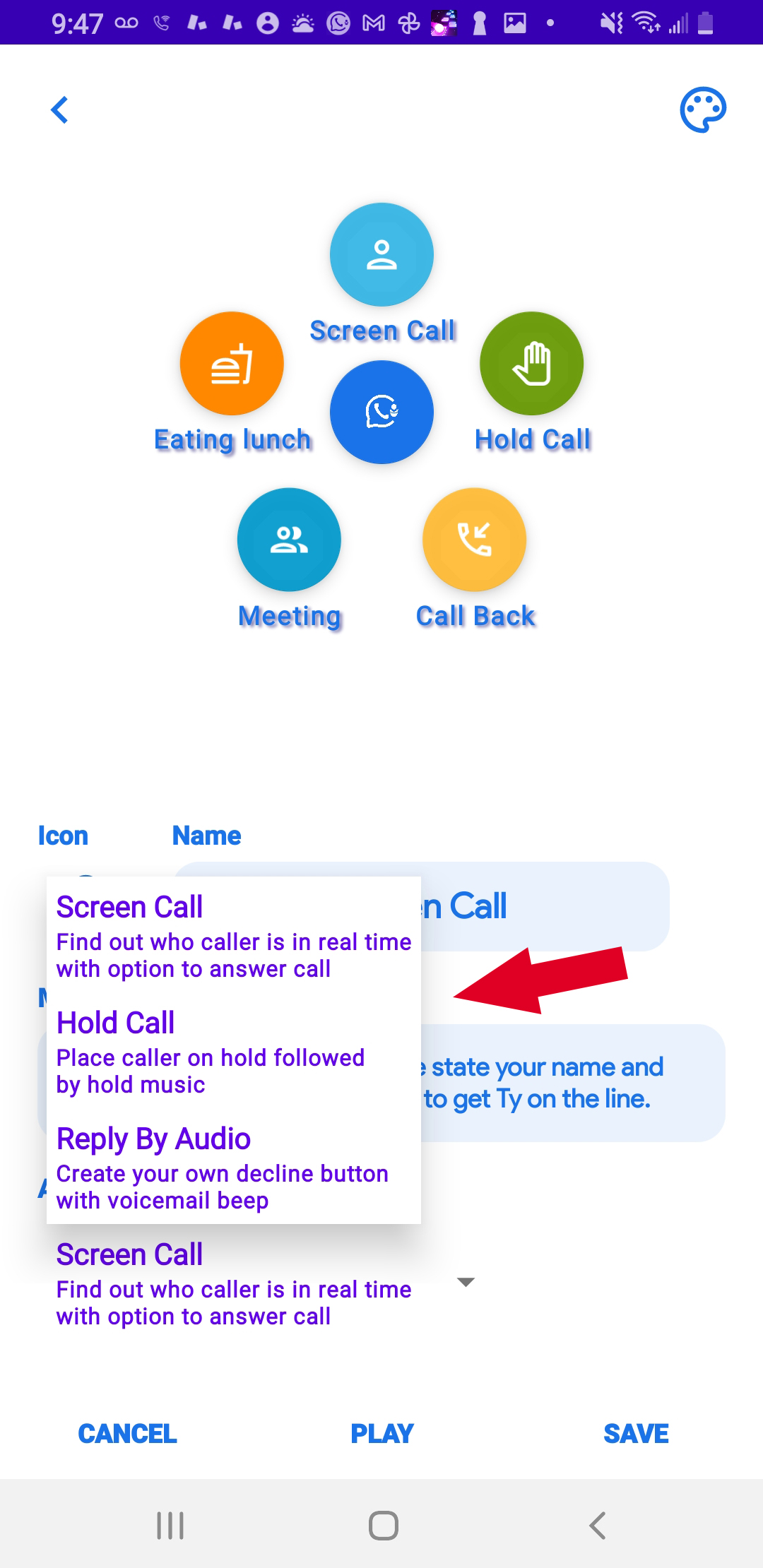Tap the center blue call bubble button
Viewport: 763px width, 1568px height.
(381, 412)
